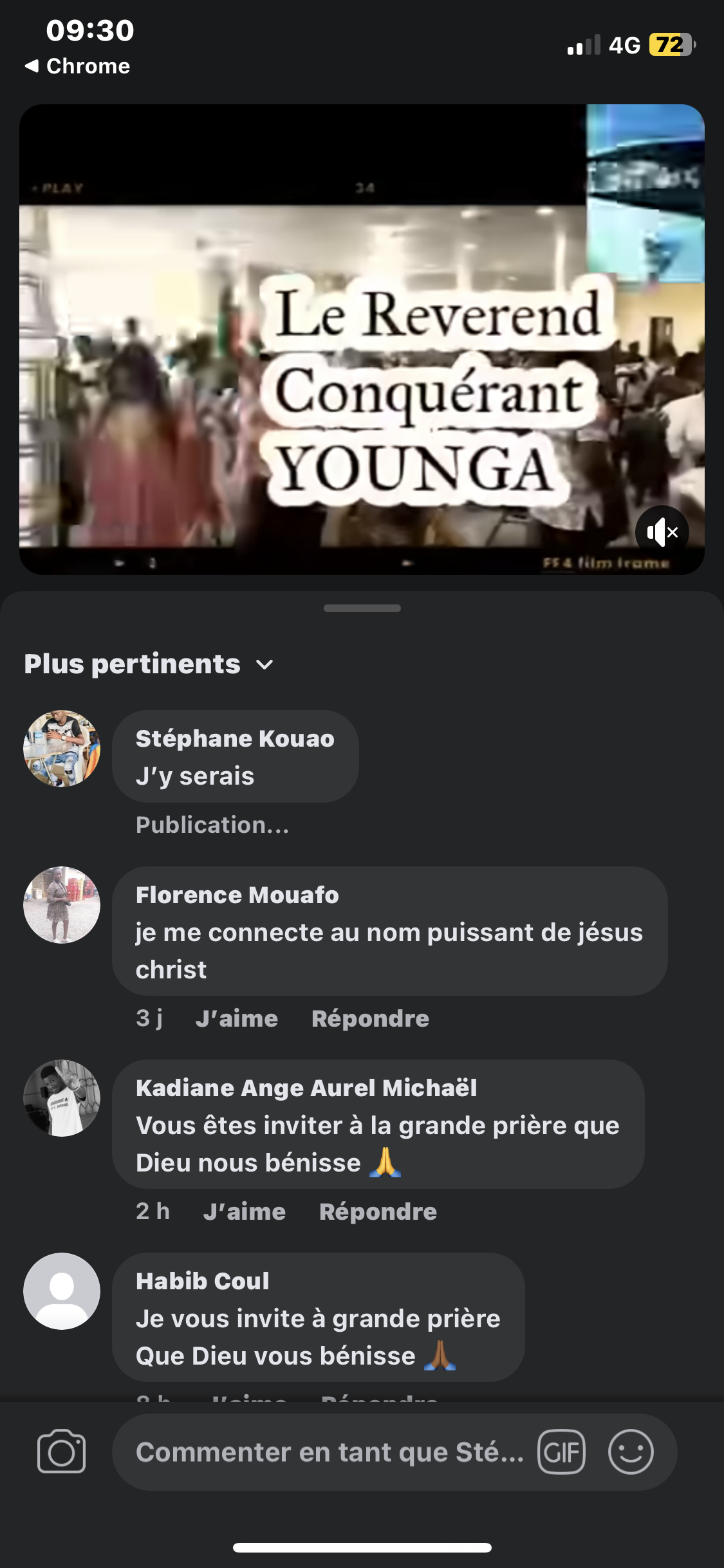The height and width of the screenshot is (1568, 724).
Task: Open the emoji smiley picker
Action: coord(631,1452)
